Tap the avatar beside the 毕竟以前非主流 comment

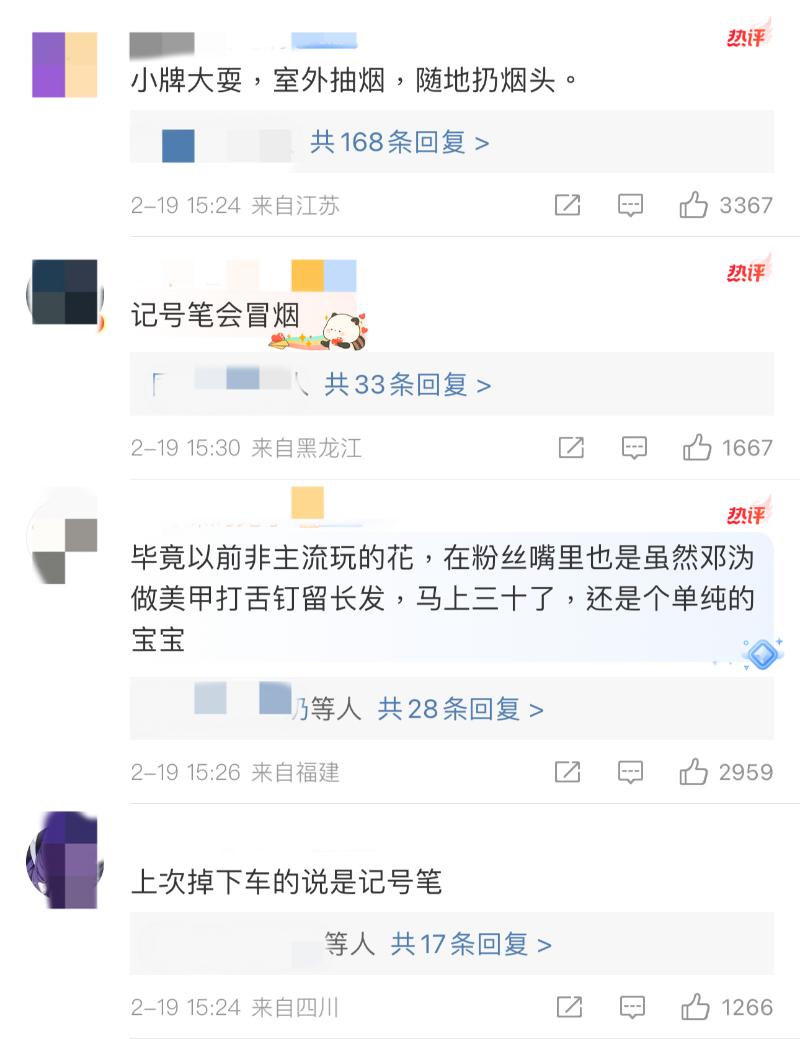tap(64, 536)
